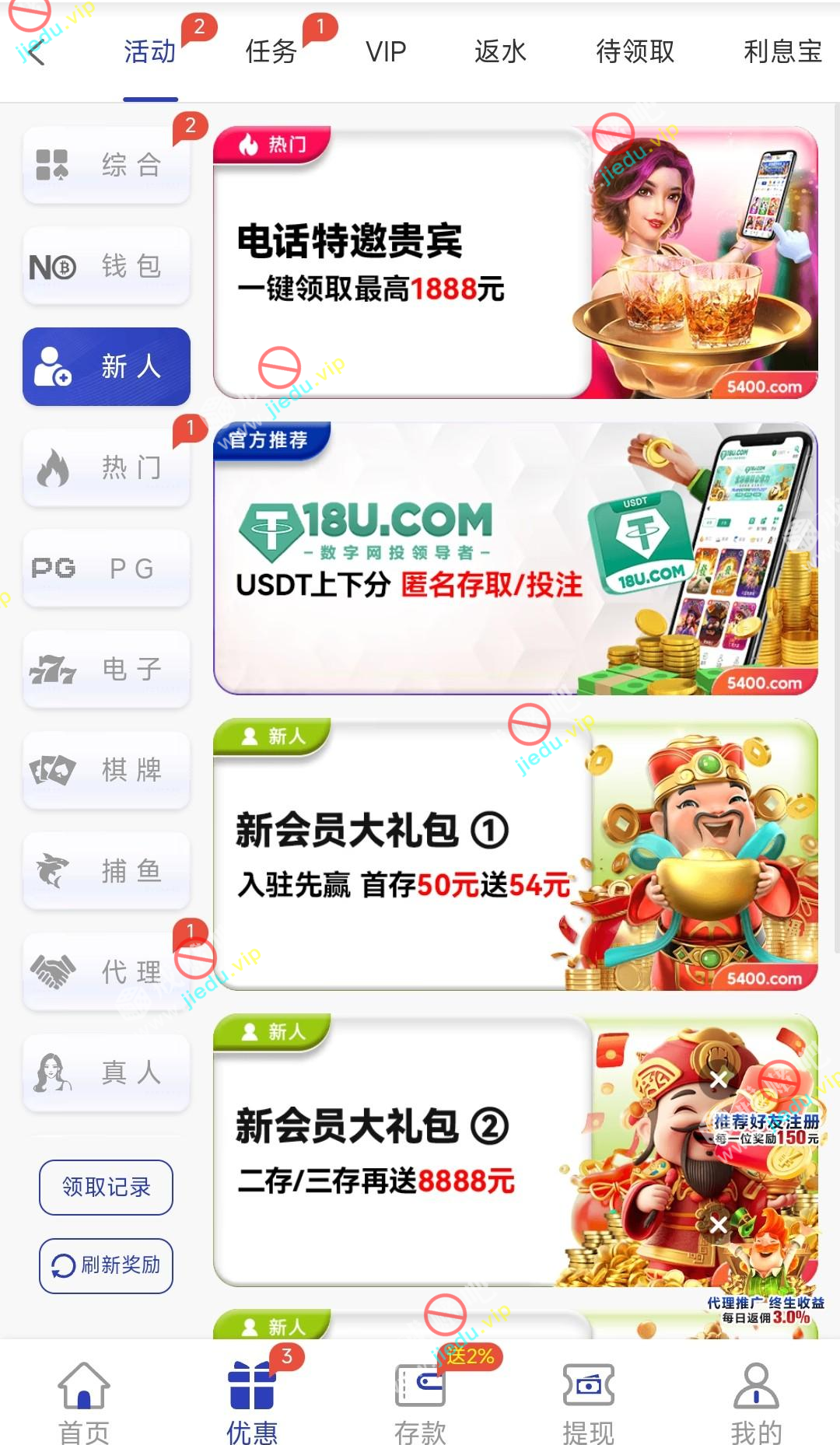Image resolution: width=840 pixels, height=1445 pixels.
Task: Open the 钱包 category
Action: 107,266
